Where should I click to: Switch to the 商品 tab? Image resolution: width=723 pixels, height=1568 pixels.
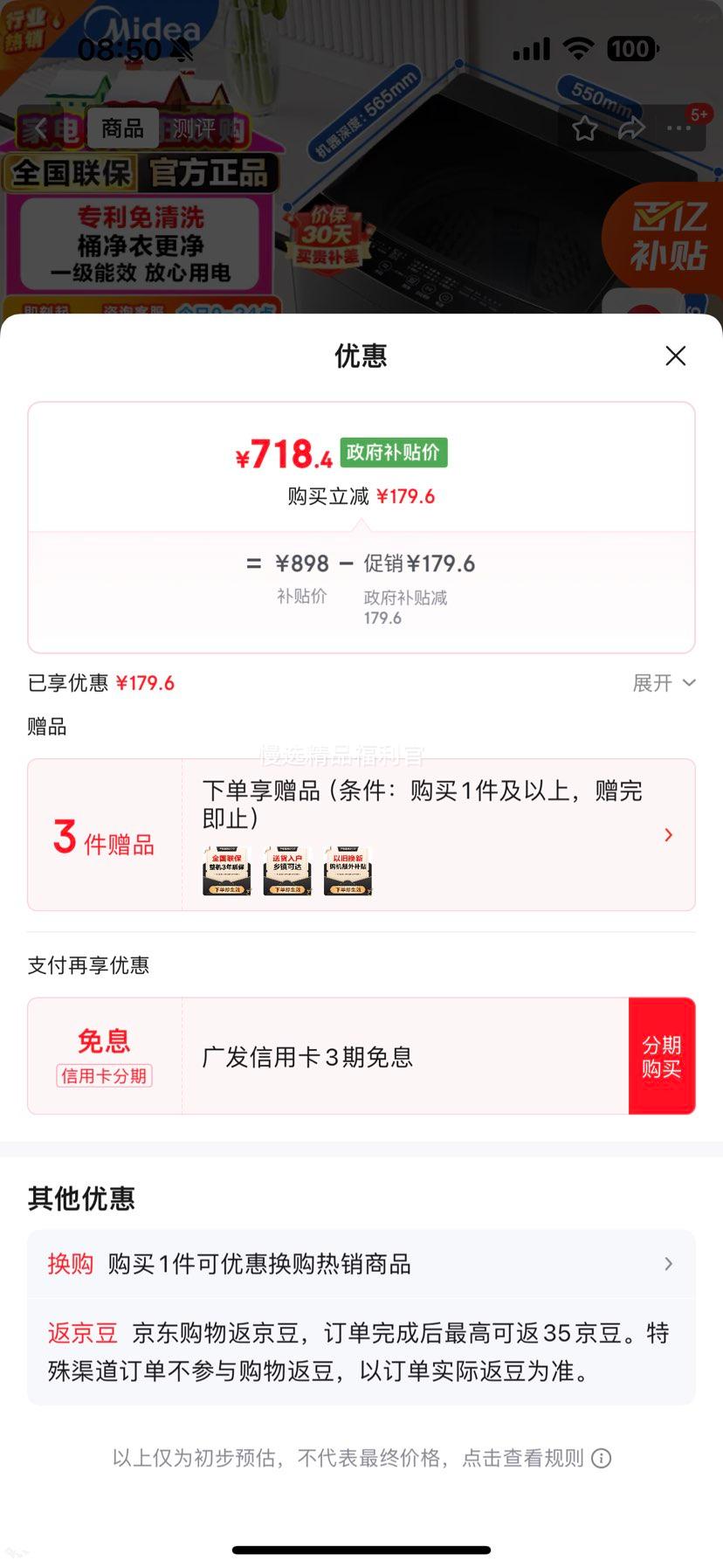(x=121, y=128)
